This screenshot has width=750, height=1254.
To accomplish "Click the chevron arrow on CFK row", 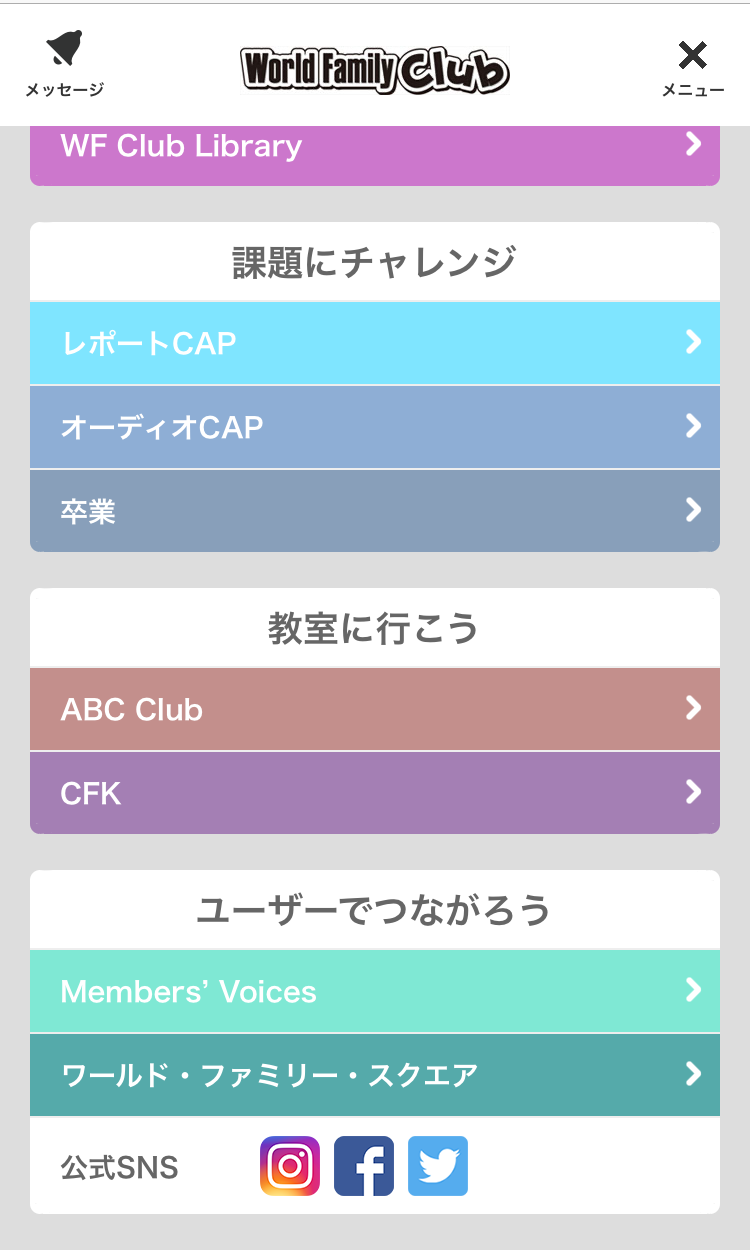I will [x=693, y=793].
